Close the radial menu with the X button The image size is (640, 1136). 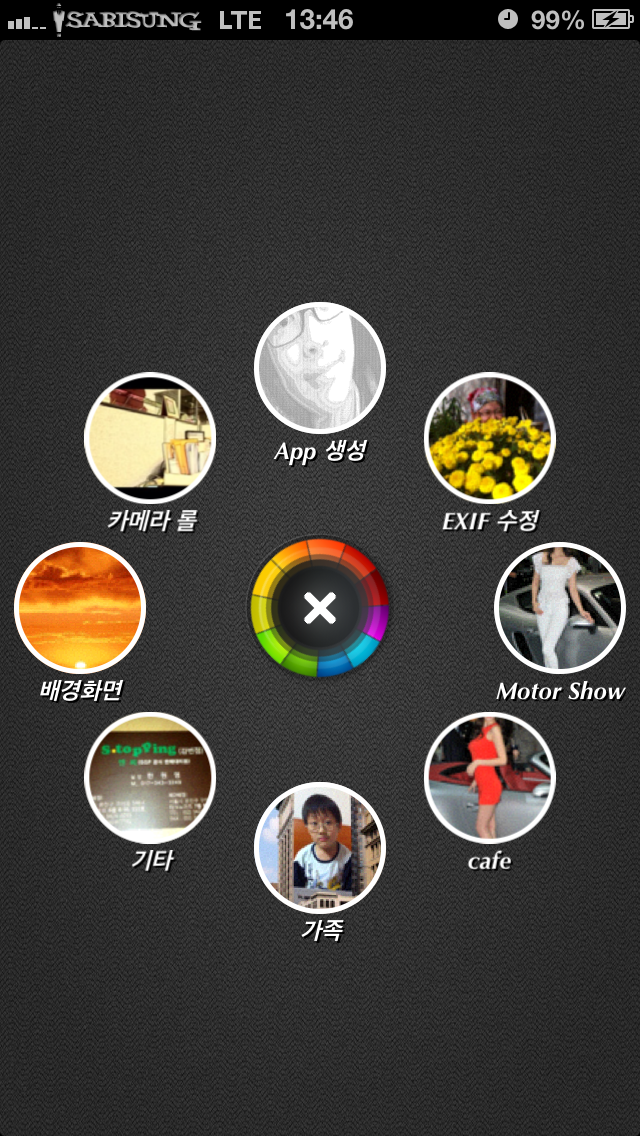point(319,607)
